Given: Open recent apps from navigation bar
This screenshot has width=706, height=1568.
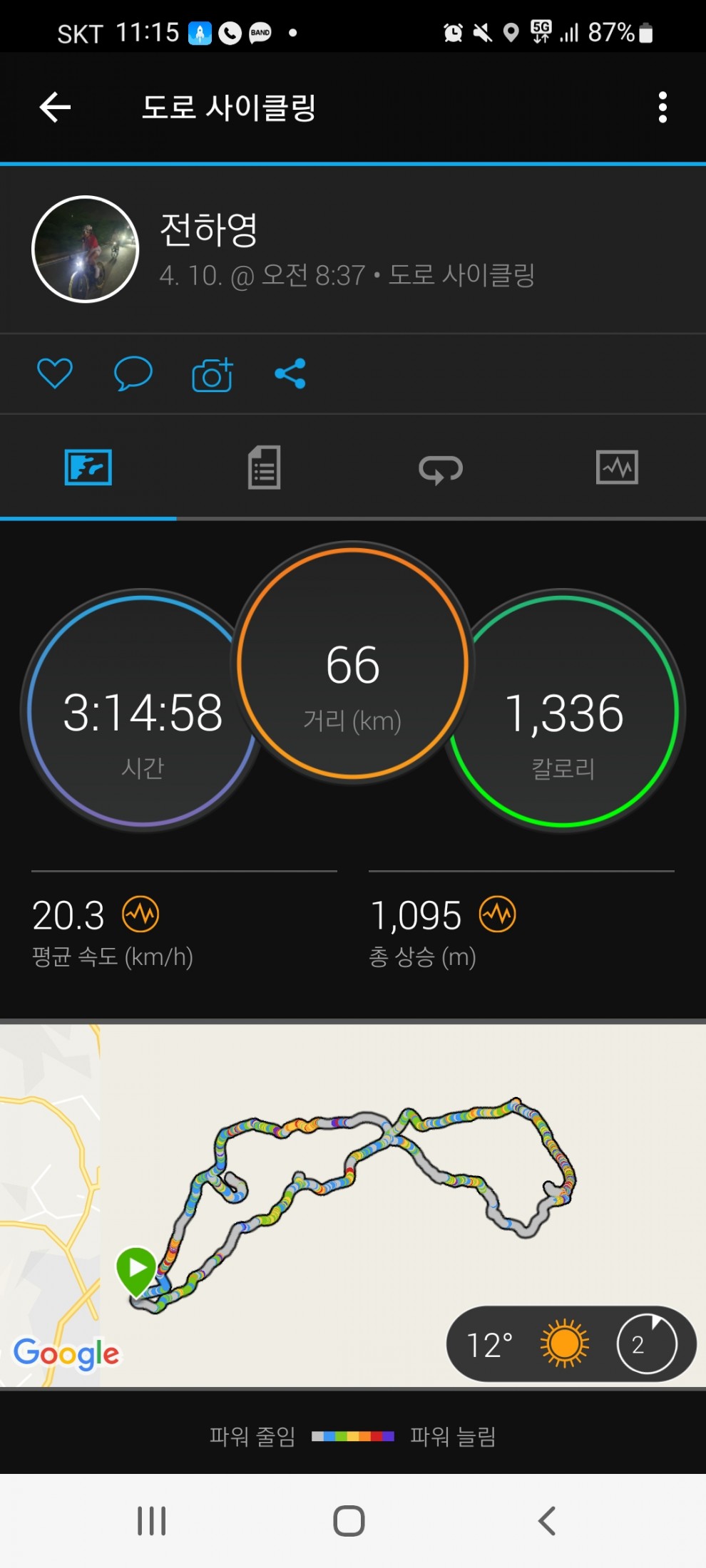Looking at the screenshot, I should click(x=152, y=1520).
